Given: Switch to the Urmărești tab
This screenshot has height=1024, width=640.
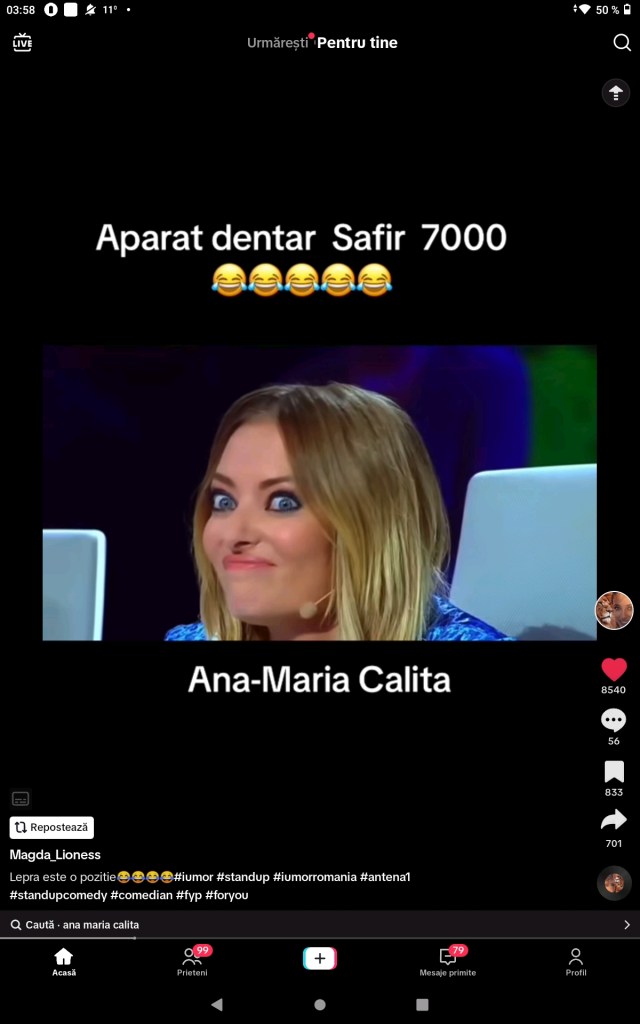Looking at the screenshot, I should (278, 43).
